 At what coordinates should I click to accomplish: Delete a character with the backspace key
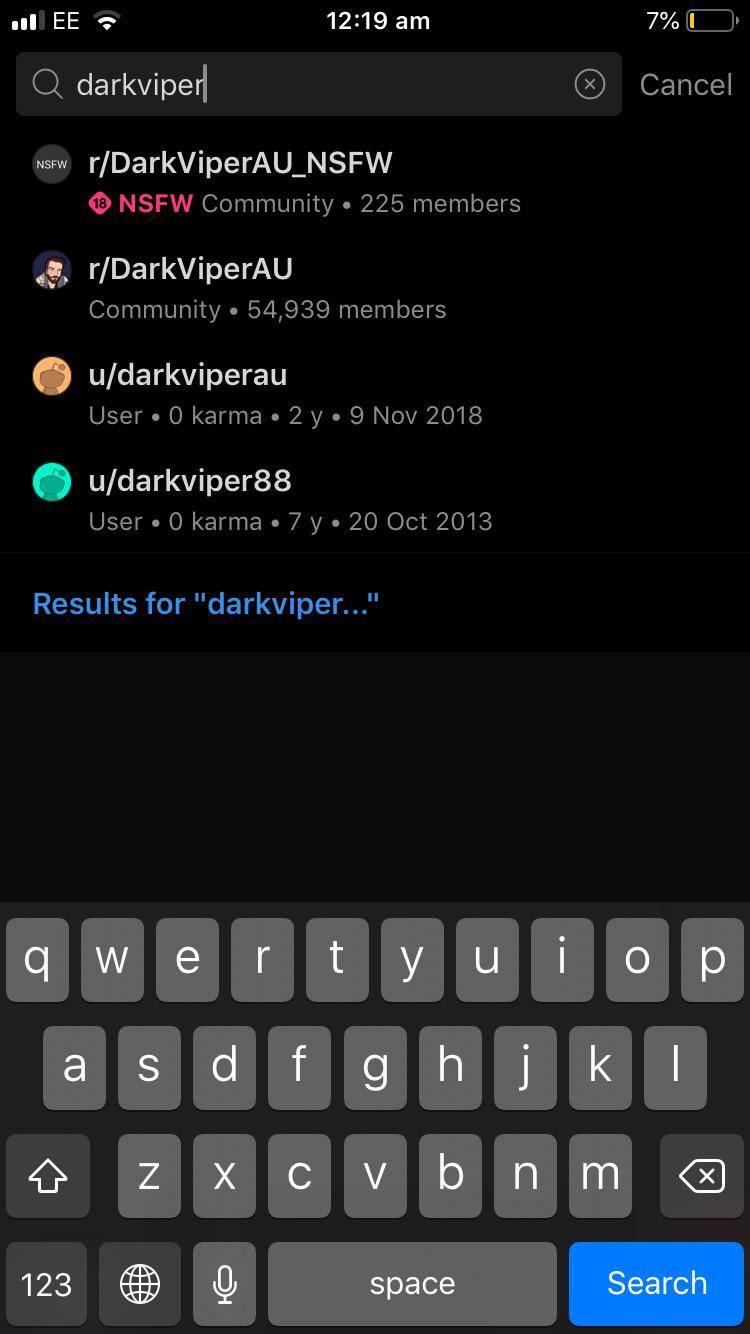(702, 1176)
